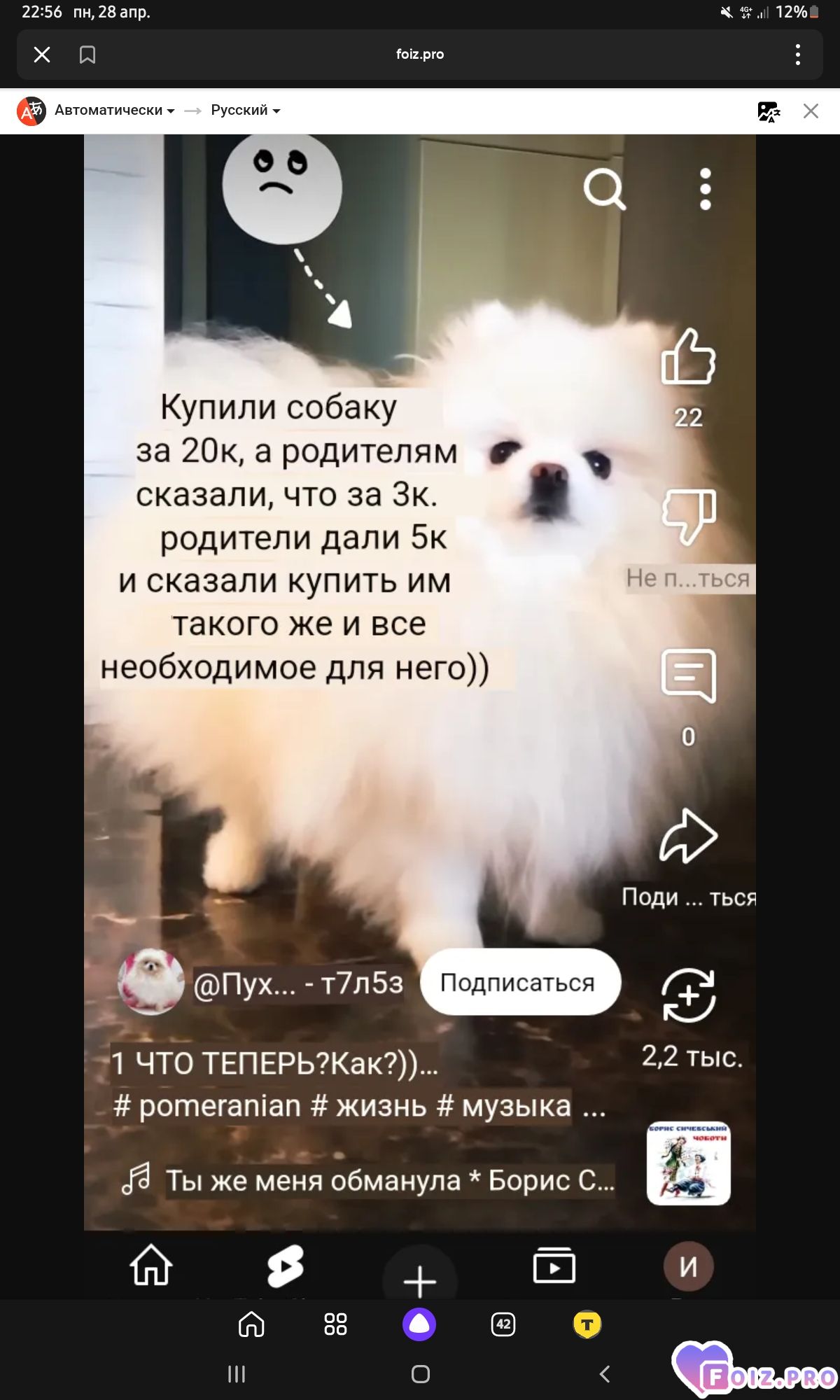The width and height of the screenshot is (840, 1400).
Task: Open the four-squares services menu
Action: (x=335, y=1324)
